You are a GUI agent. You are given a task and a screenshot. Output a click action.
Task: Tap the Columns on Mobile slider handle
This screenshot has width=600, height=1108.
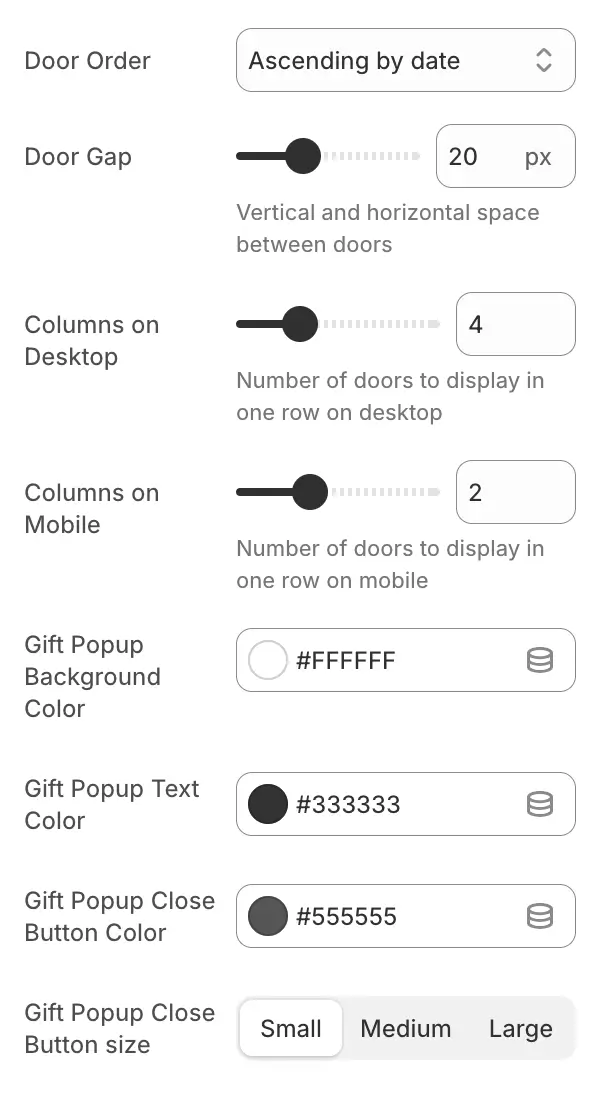(310, 492)
